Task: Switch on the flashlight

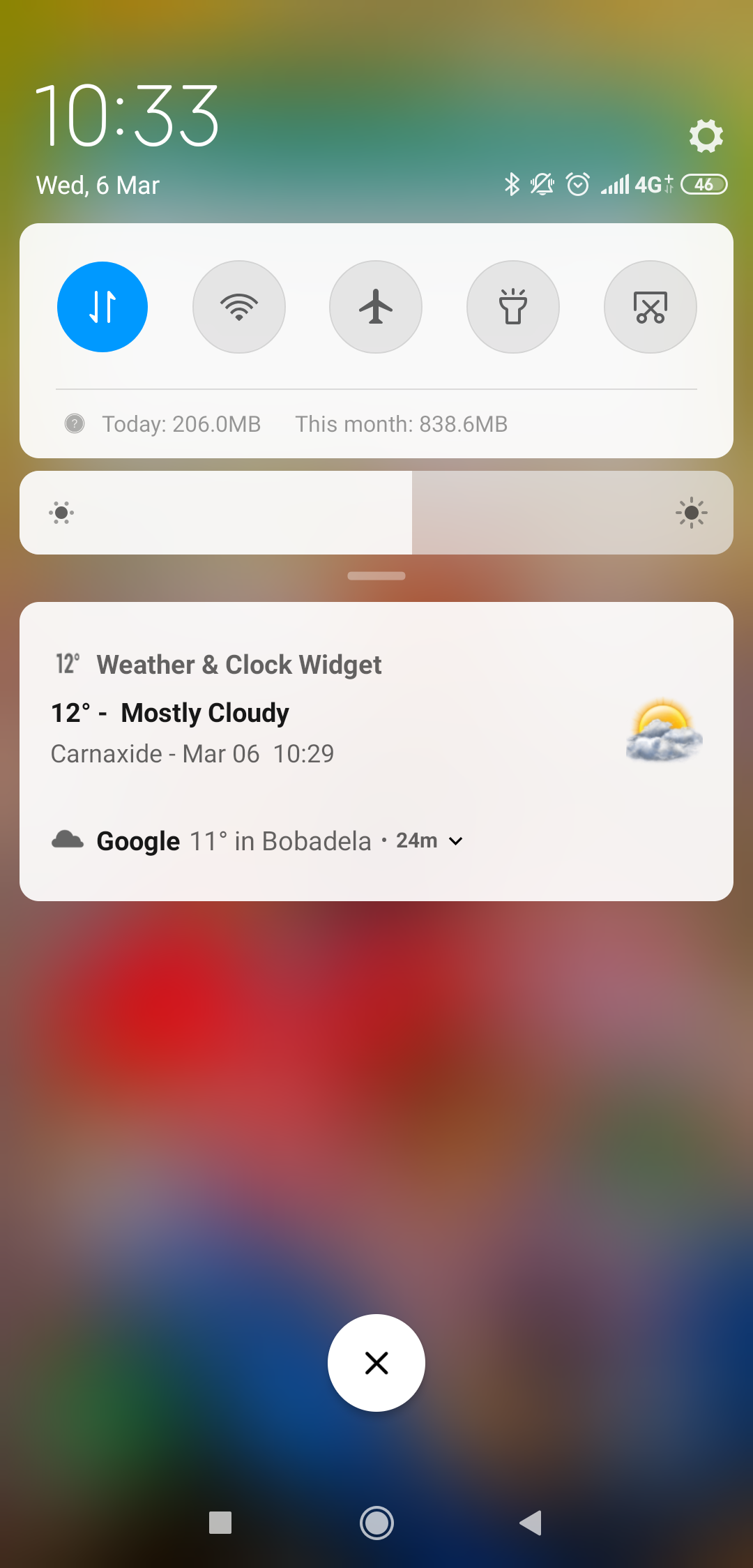Action: 513,307
